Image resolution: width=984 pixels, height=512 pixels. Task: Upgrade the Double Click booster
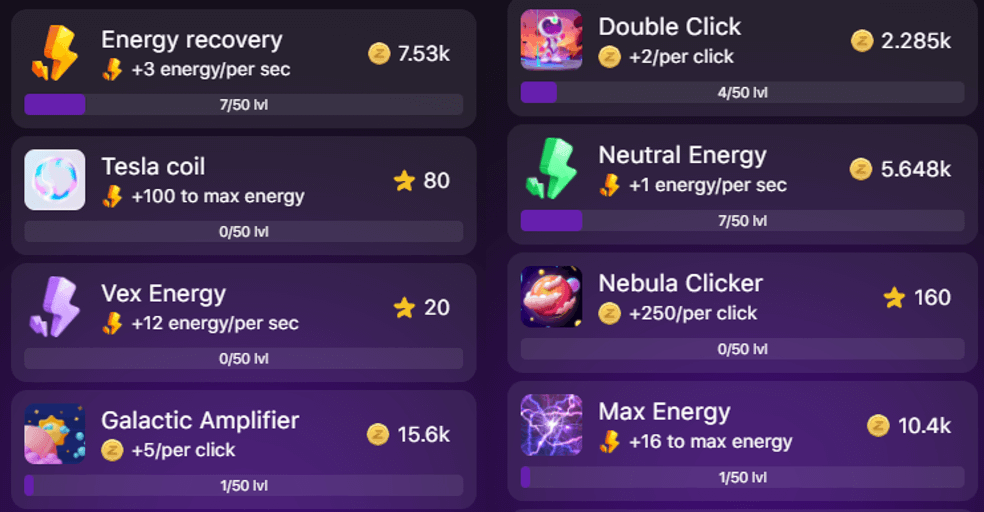(x=742, y=55)
